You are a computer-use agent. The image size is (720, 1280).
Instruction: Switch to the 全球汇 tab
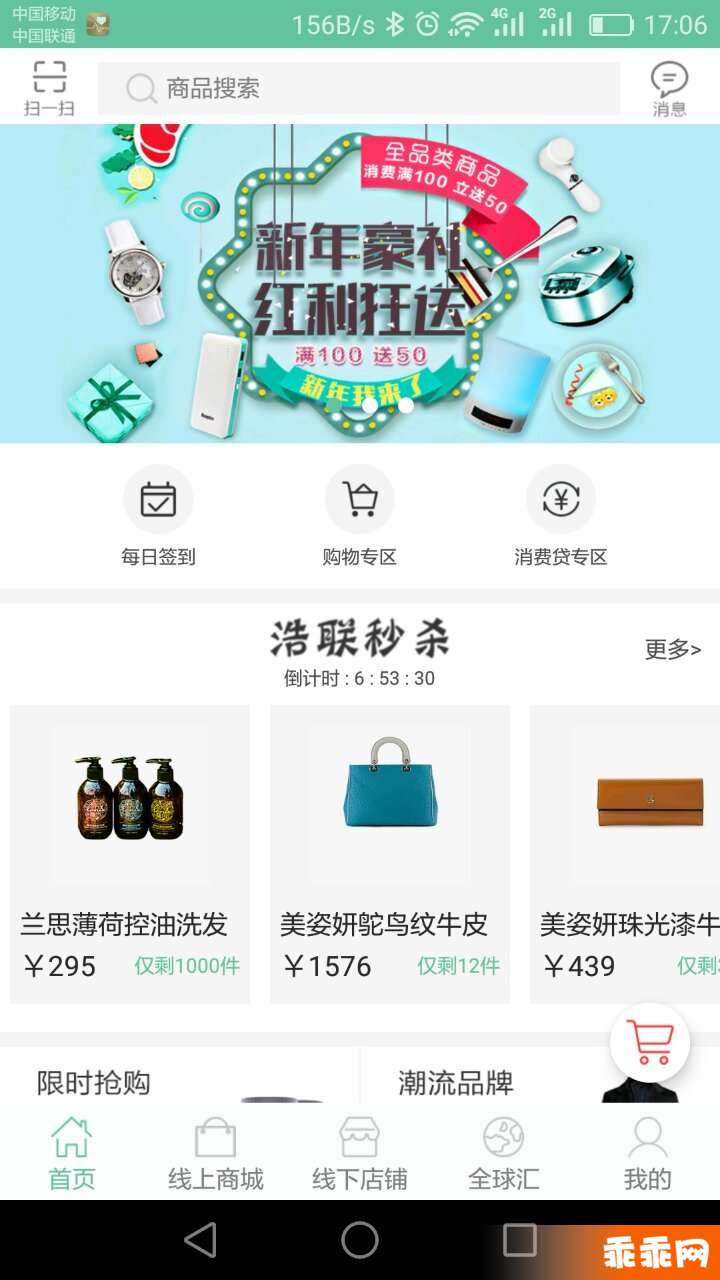pos(503,1153)
